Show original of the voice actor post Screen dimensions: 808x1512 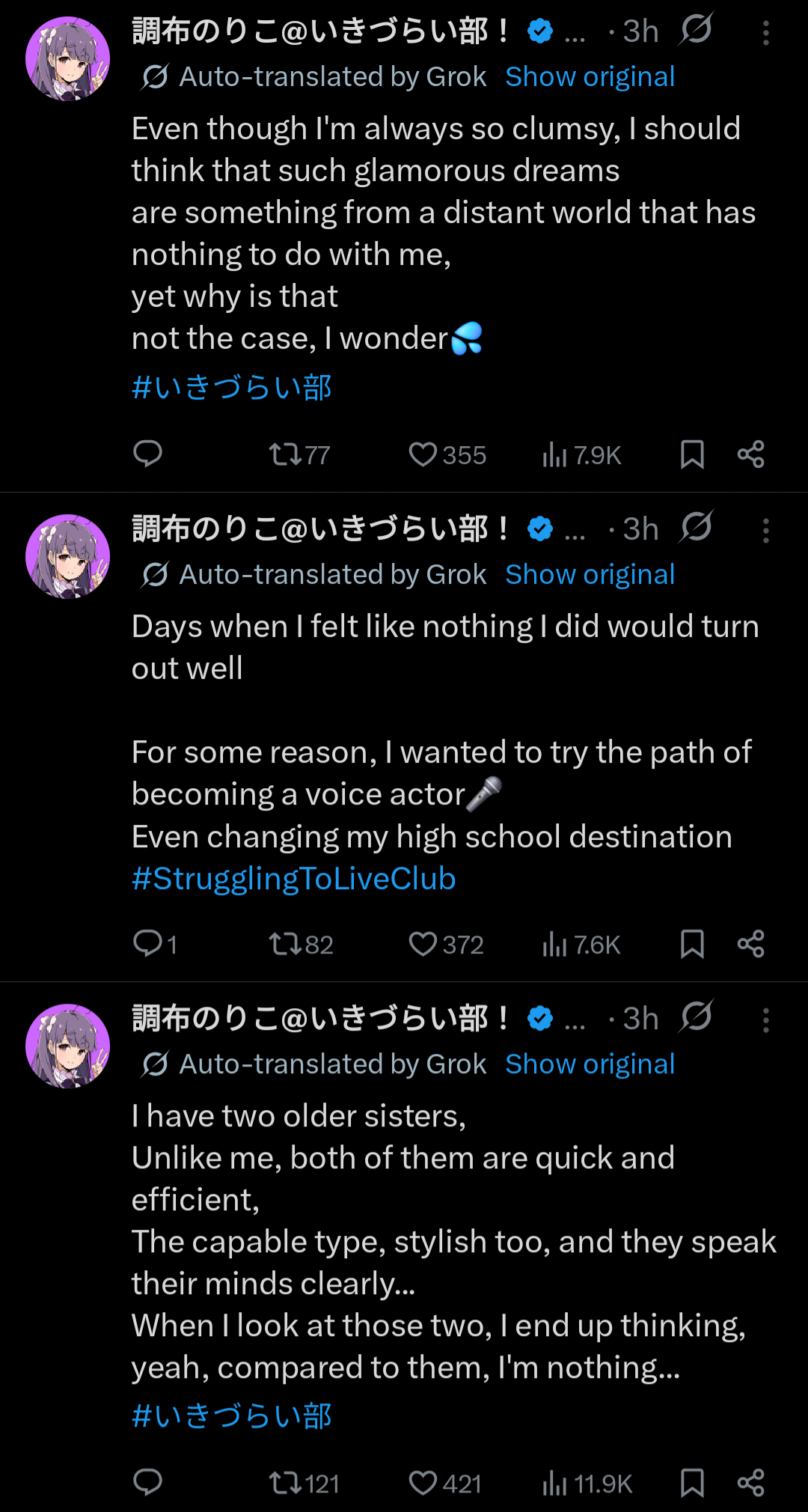pos(590,575)
